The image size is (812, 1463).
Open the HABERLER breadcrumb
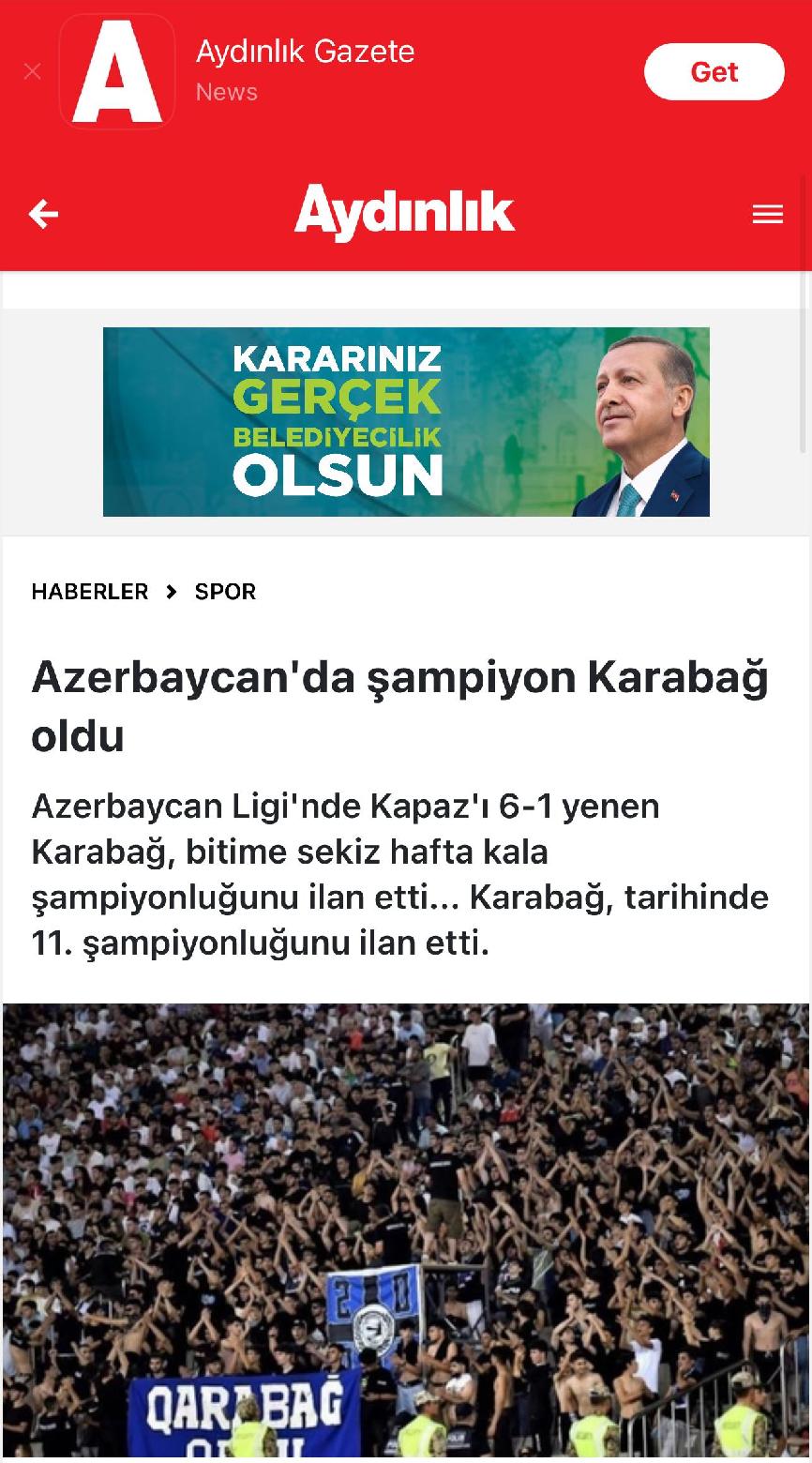90,592
